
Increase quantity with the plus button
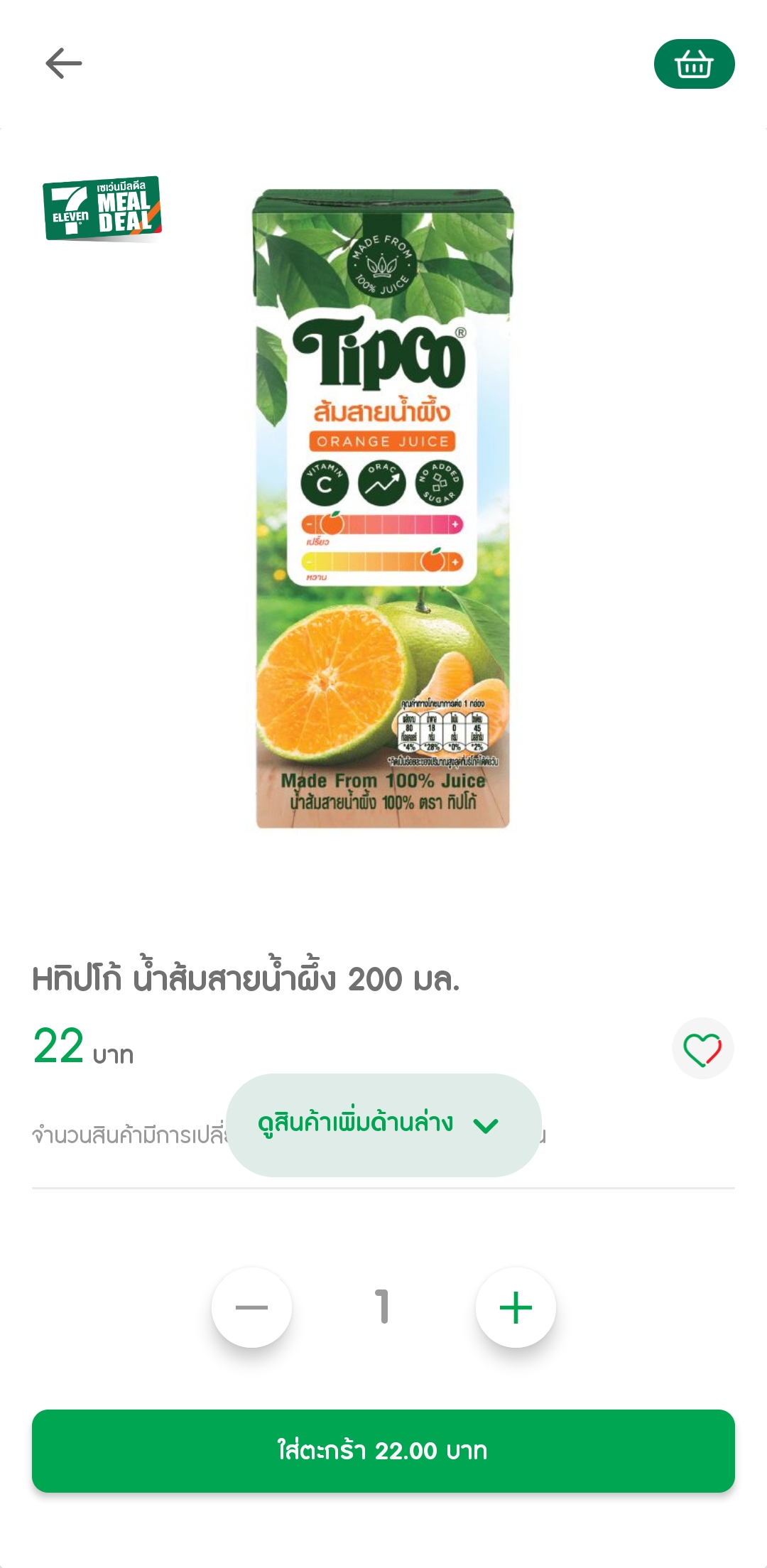click(516, 1307)
